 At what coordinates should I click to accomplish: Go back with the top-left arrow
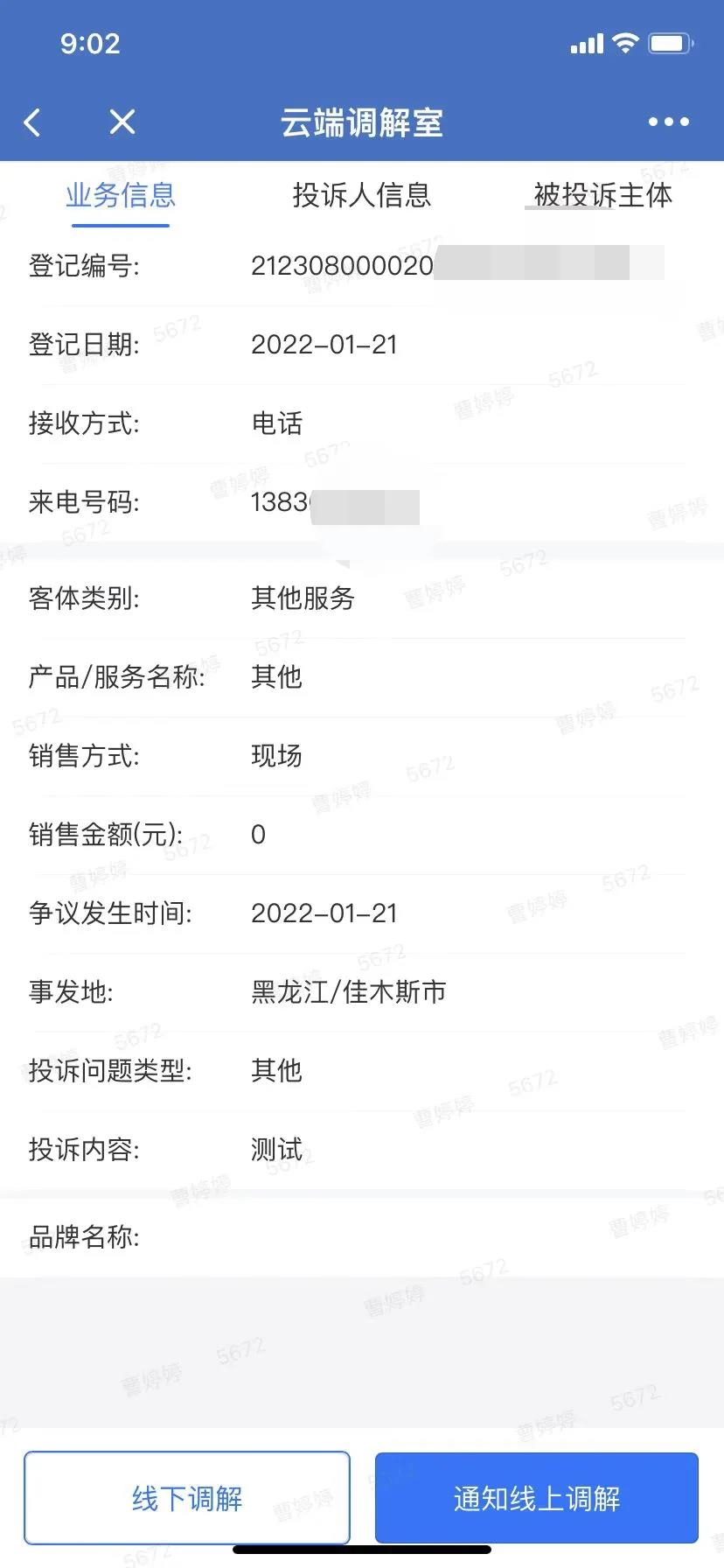[x=32, y=122]
